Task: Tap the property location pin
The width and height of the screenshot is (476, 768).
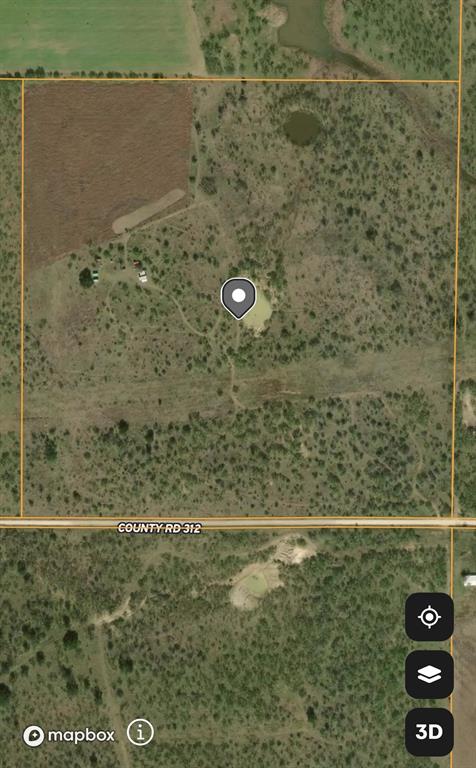Action: pyautogui.click(x=238, y=298)
